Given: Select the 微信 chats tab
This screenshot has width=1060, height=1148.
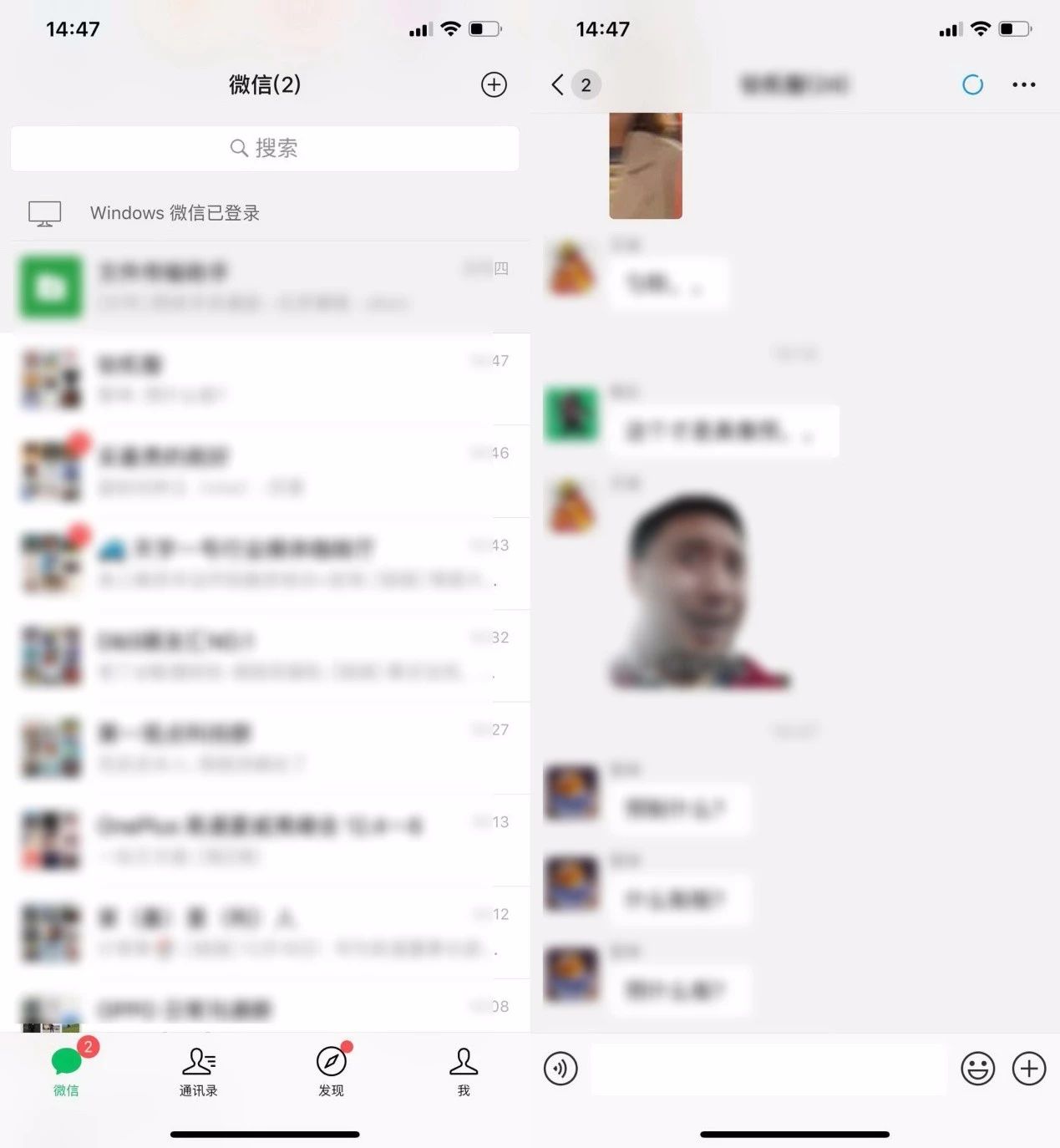Looking at the screenshot, I should [x=67, y=1071].
